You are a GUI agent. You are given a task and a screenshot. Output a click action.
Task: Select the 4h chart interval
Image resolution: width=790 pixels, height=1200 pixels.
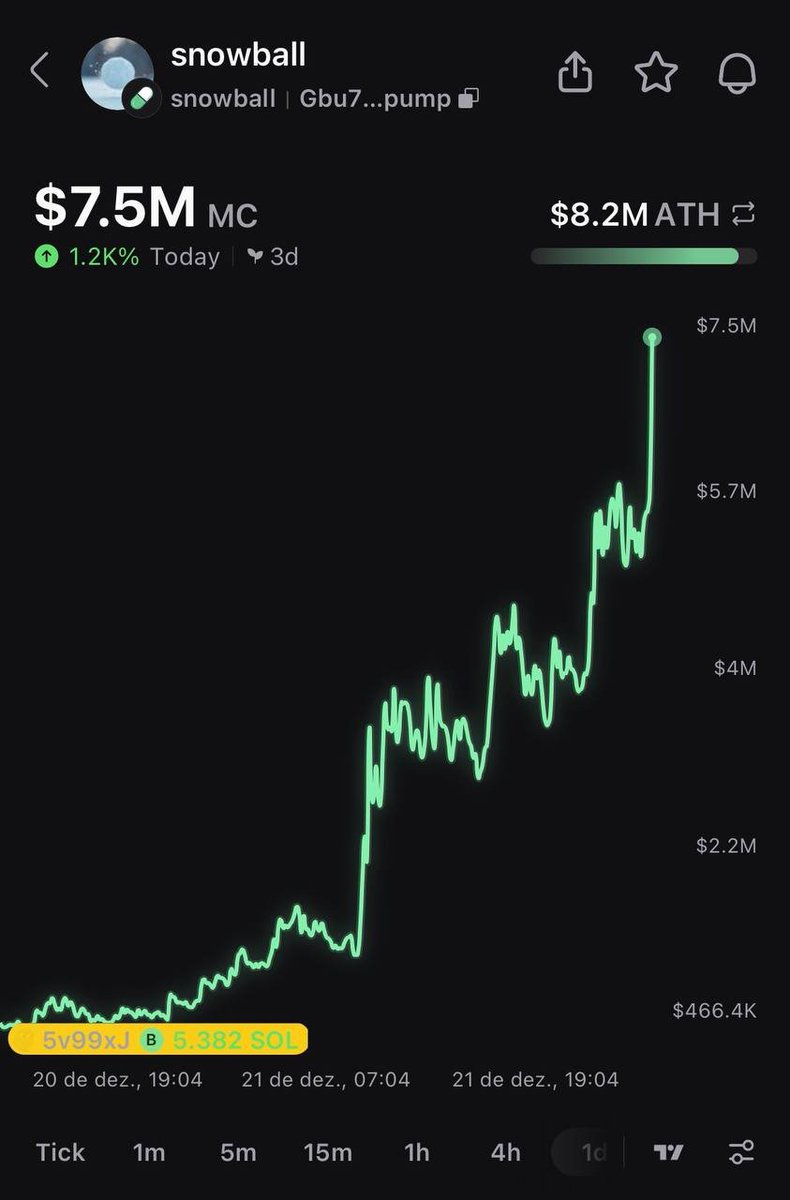[x=505, y=1152]
